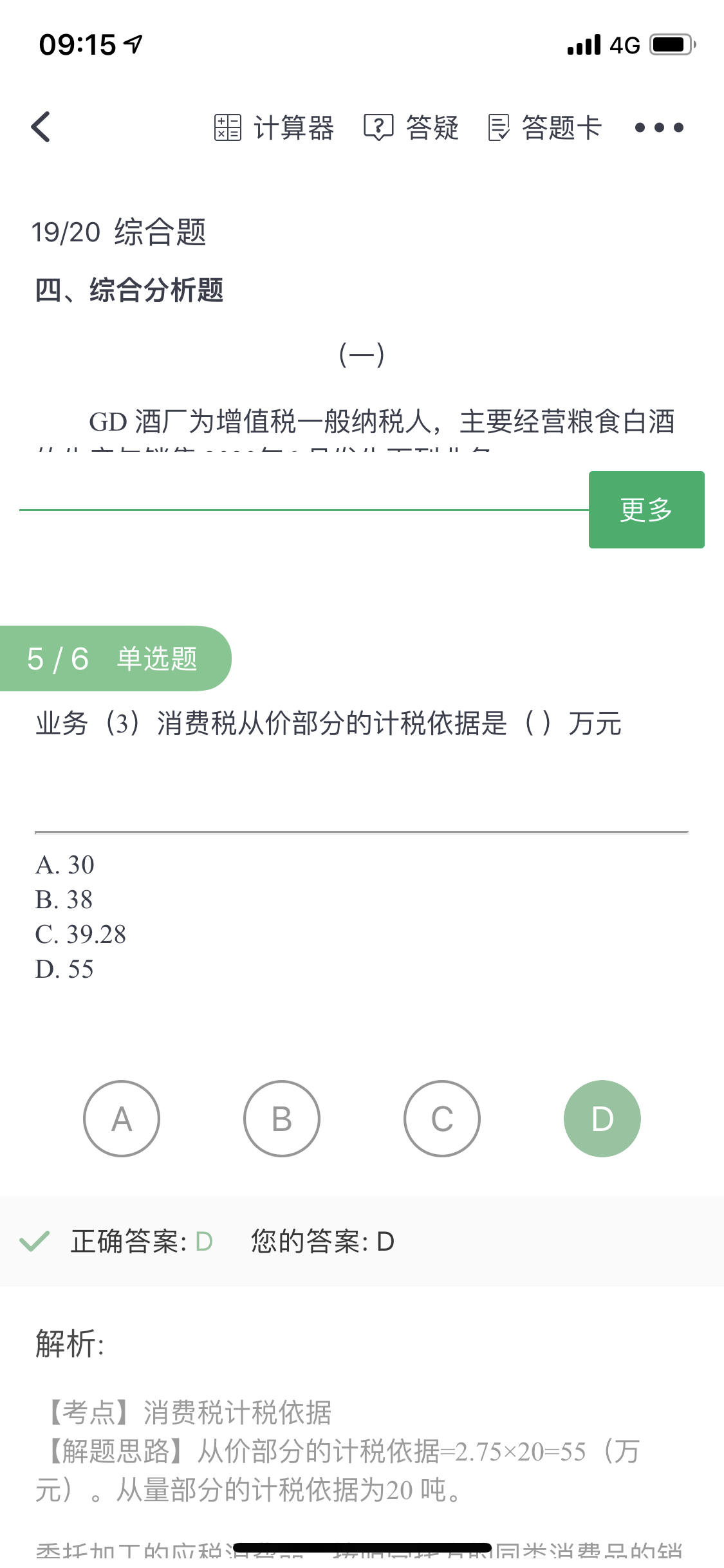Go back using the top-left arrow
The image size is (724, 1568).
pos(41,127)
